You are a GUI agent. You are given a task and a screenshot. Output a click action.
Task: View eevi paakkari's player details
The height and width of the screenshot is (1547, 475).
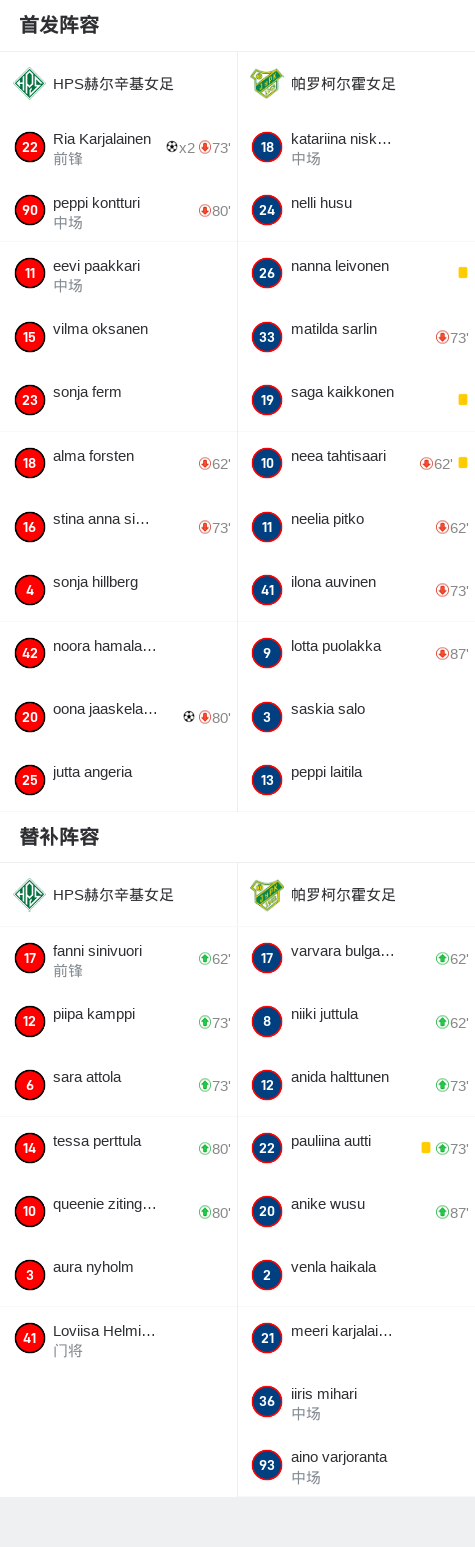[118, 274]
